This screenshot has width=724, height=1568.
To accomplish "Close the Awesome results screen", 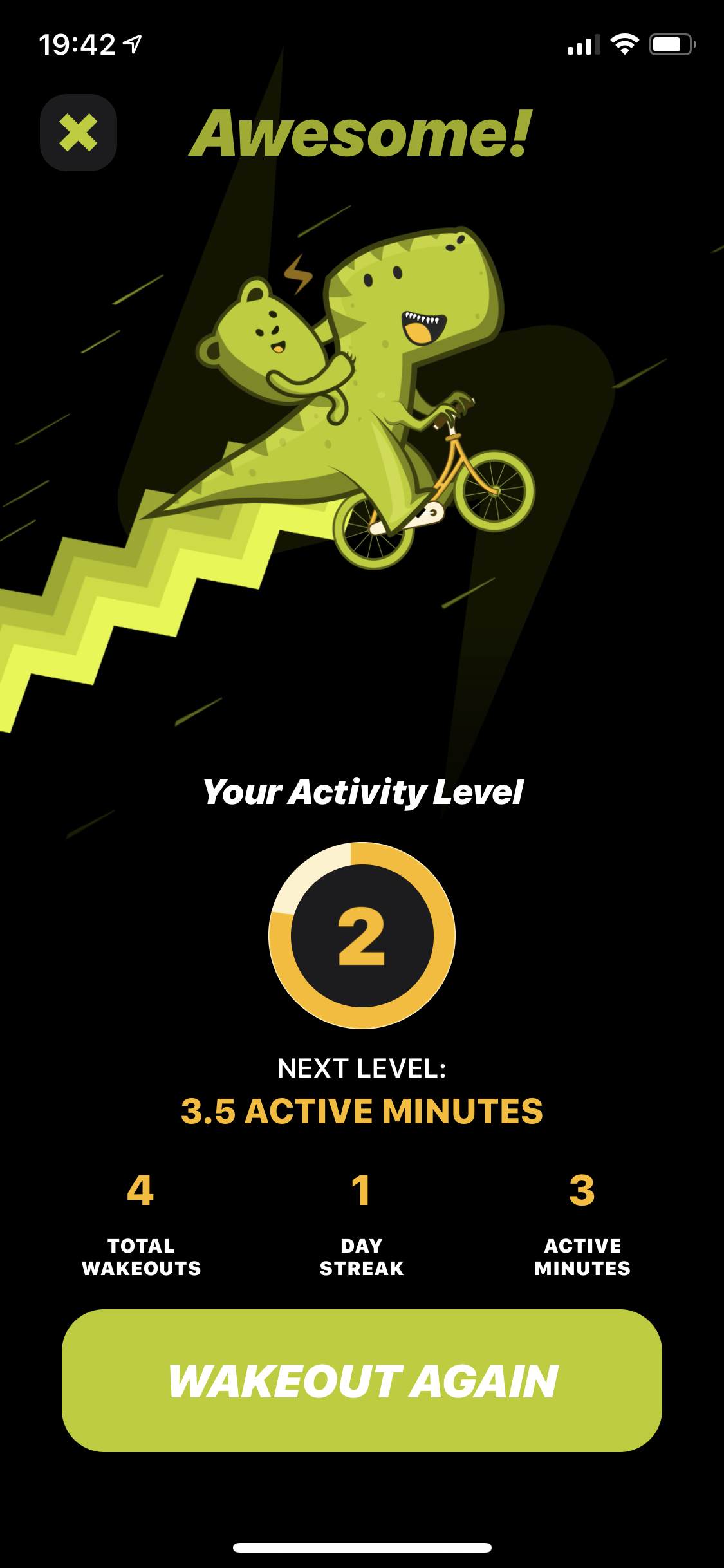I will click(x=79, y=133).
